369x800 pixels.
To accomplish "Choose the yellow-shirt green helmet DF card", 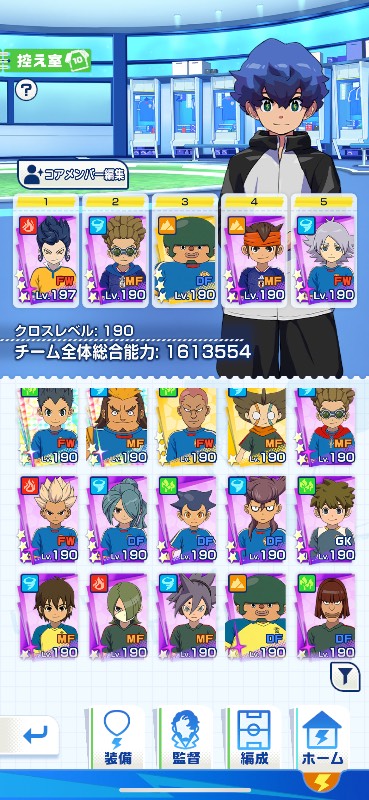I will (257, 617).
